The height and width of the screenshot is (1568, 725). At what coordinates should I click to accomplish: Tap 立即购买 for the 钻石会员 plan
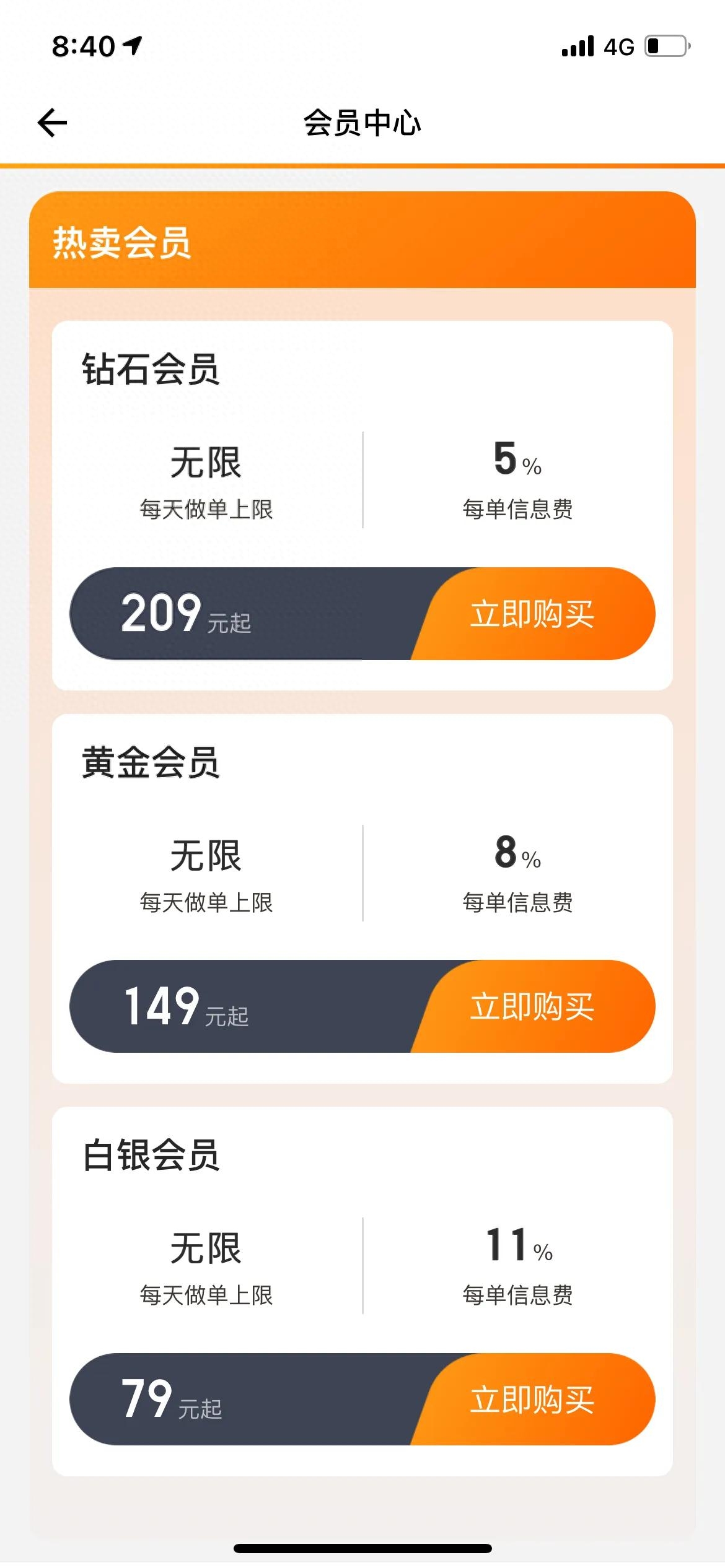[533, 614]
